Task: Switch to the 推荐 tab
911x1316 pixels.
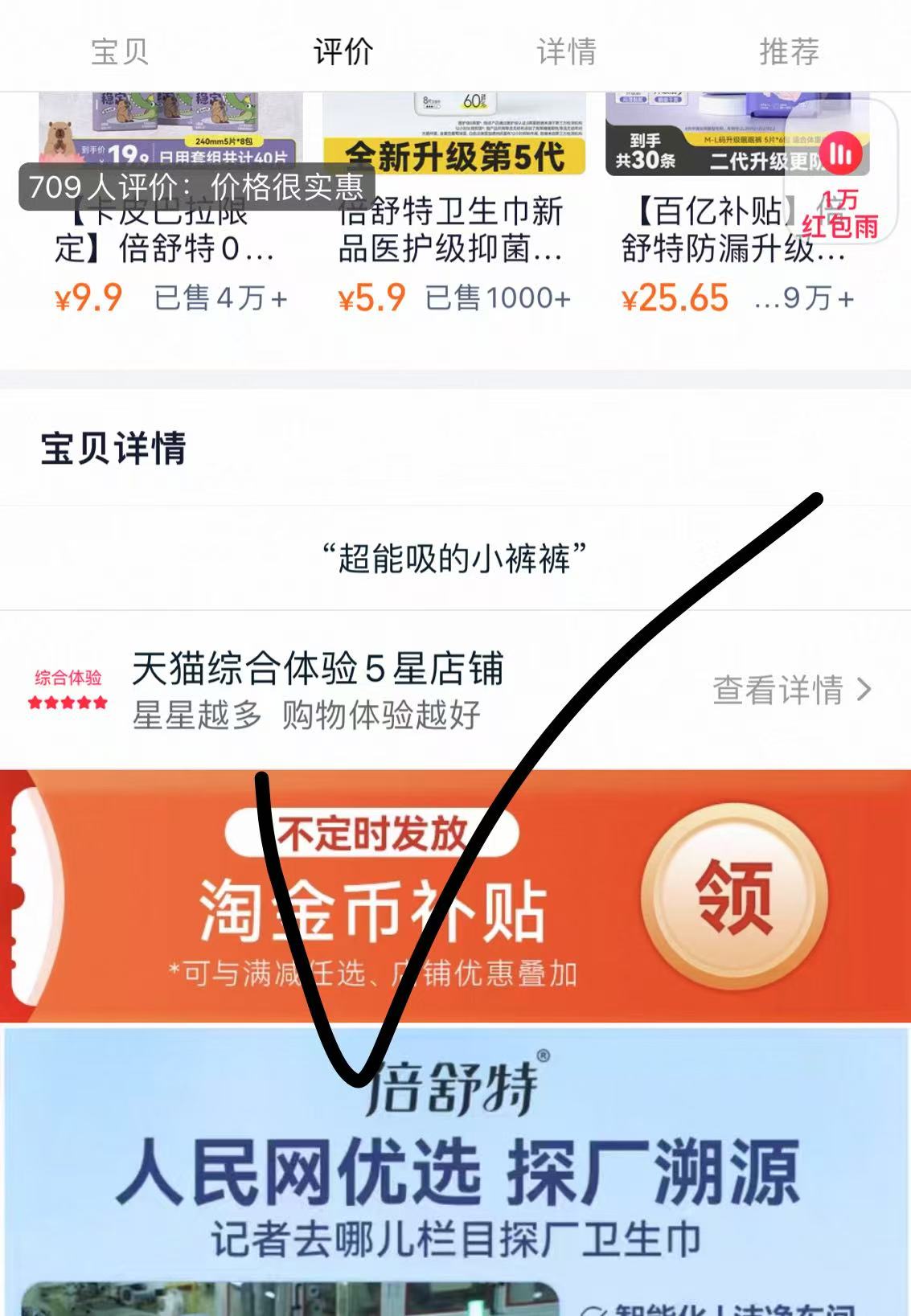Action: click(790, 51)
